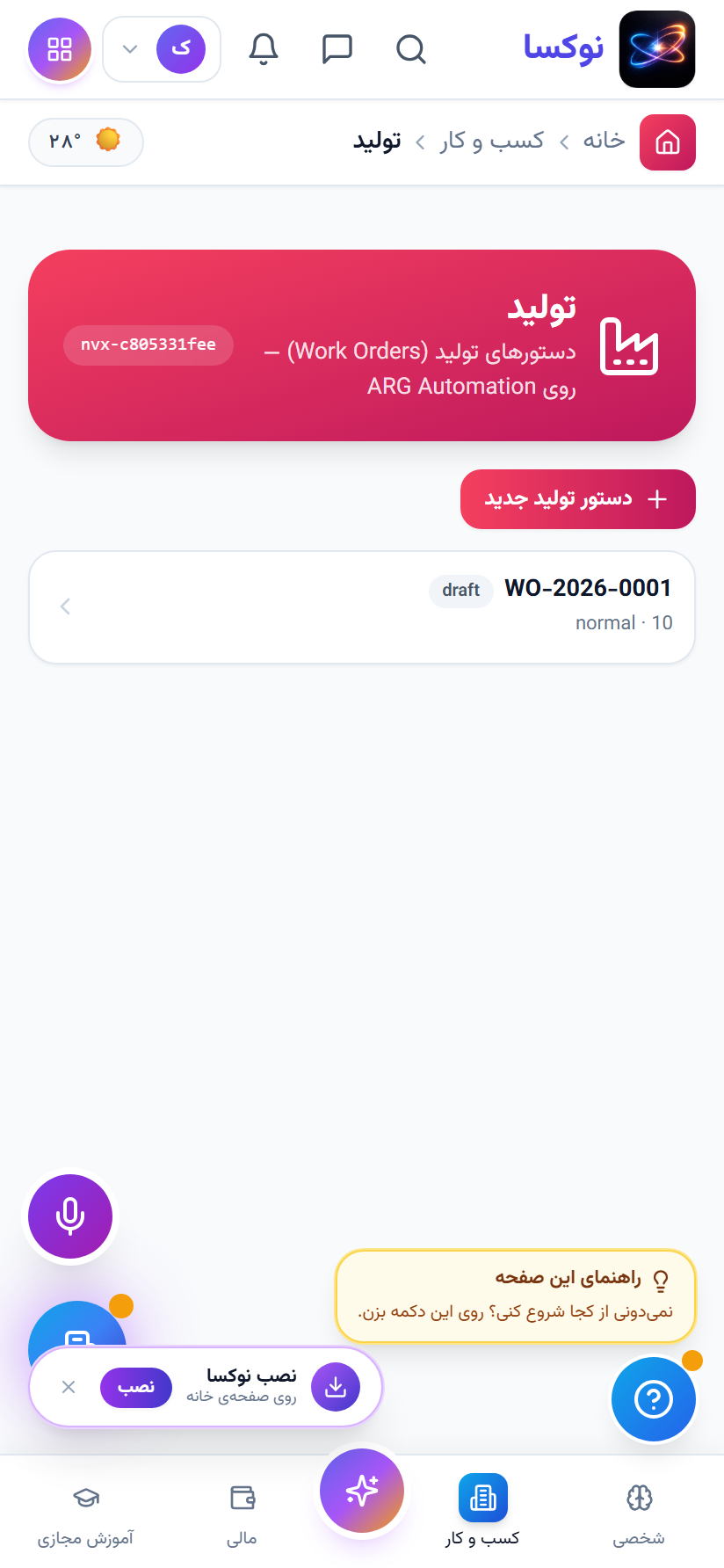Open the search magnifier icon
Image resolution: width=724 pixels, height=1568 pixels.
tap(410, 49)
